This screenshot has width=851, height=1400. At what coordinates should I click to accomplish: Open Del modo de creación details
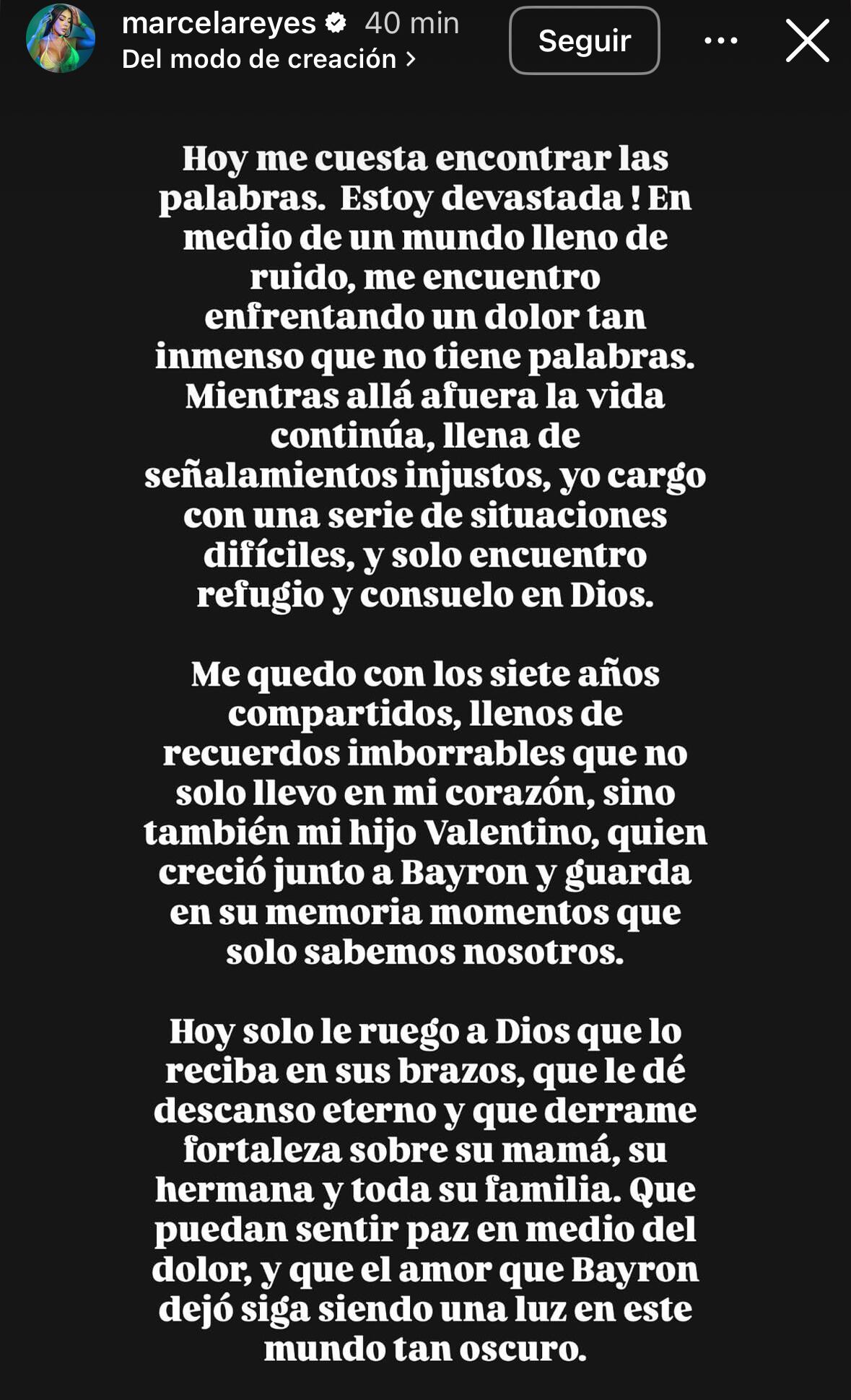pyautogui.click(x=267, y=59)
